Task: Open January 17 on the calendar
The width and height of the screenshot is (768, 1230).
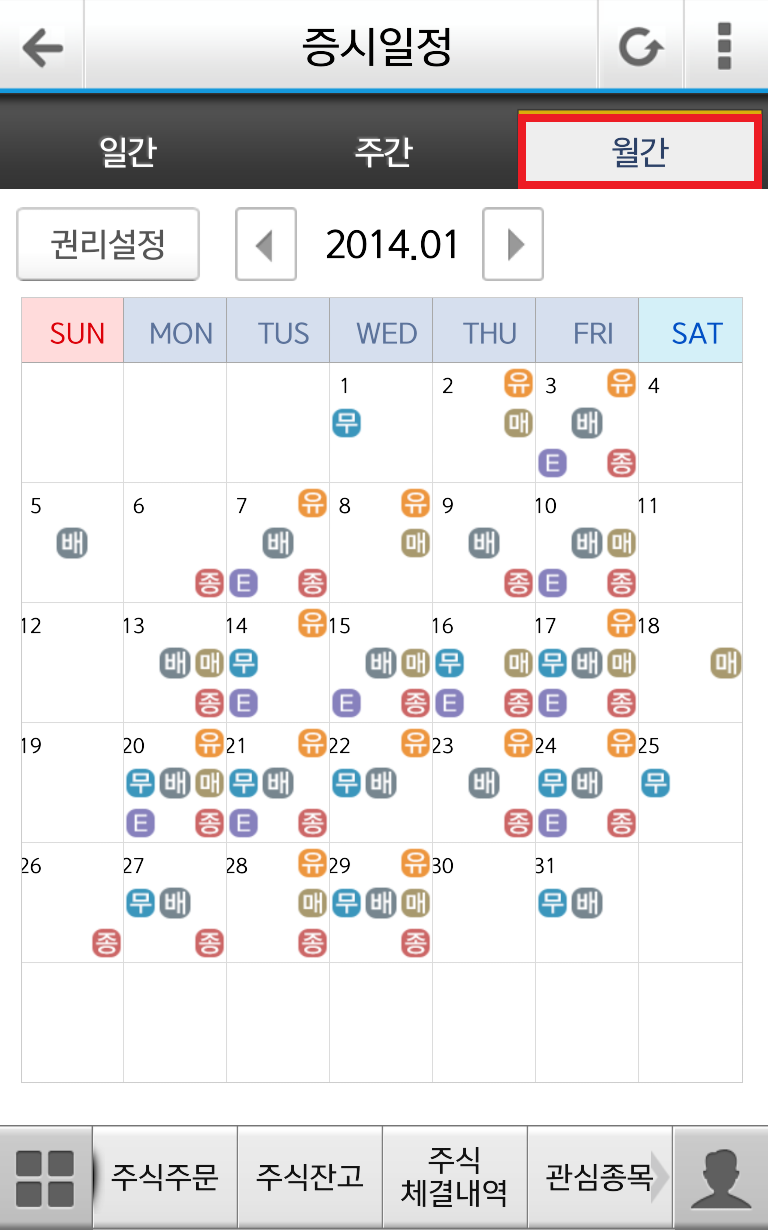Action: pyautogui.click(x=587, y=662)
